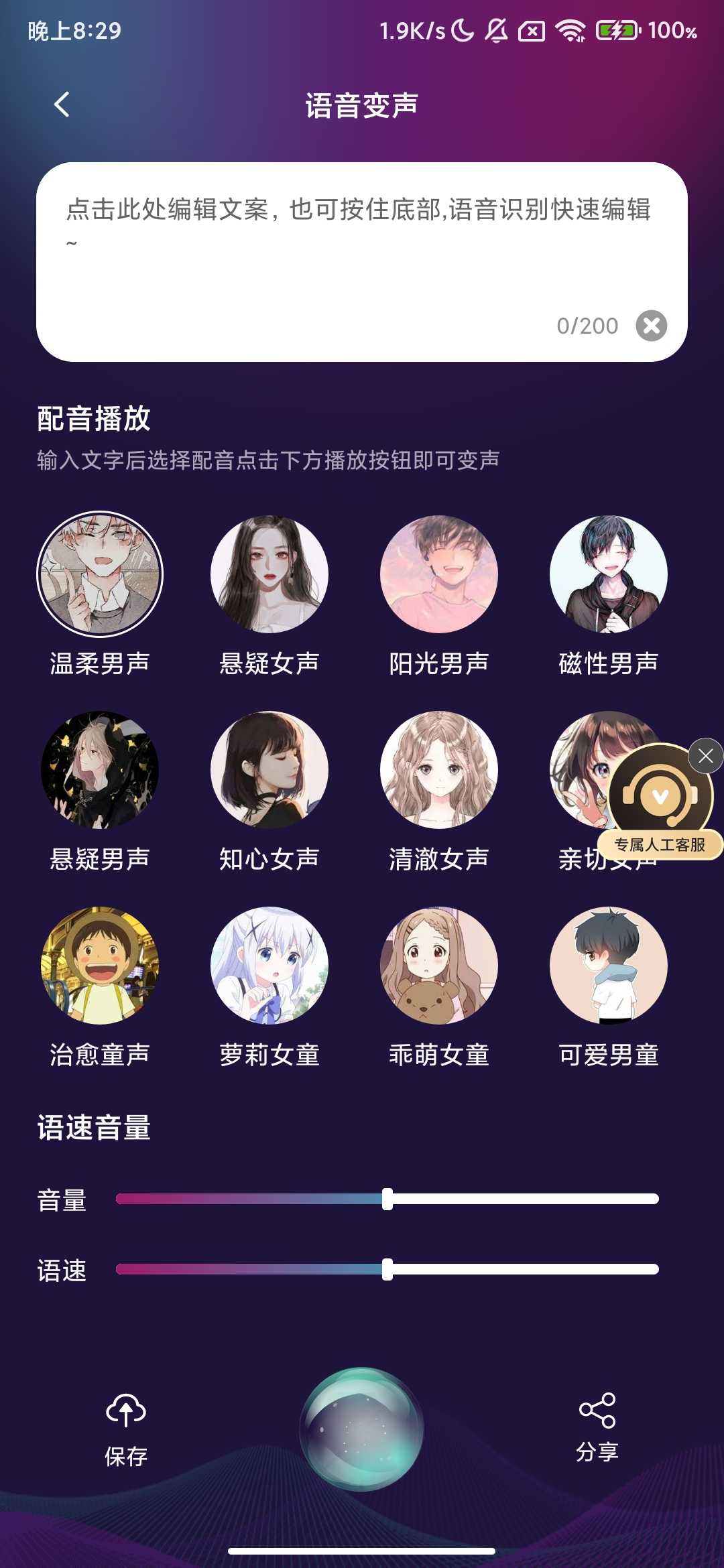Select the 乖萌女童 voice
Image resolution: width=724 pixels, height=1568 pixels.
pos(439,966)
